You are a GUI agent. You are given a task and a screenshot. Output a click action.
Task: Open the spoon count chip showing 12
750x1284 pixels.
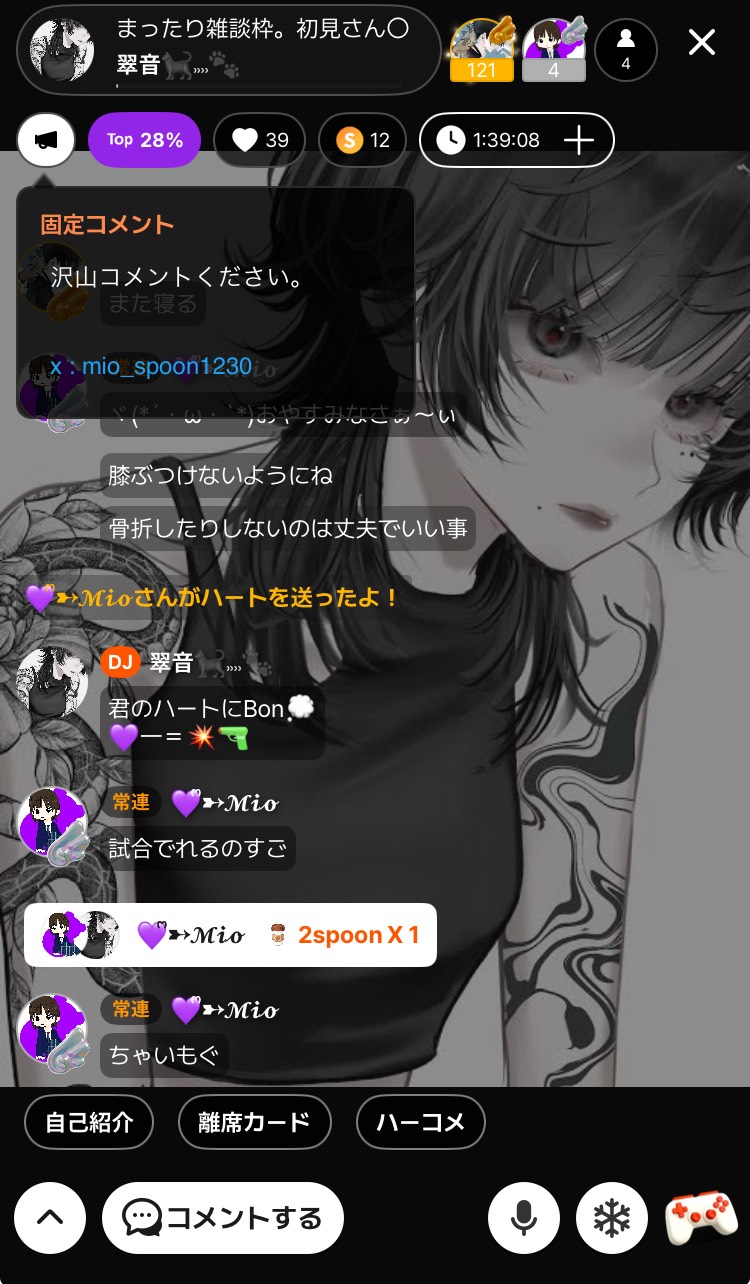pos(362,141)
